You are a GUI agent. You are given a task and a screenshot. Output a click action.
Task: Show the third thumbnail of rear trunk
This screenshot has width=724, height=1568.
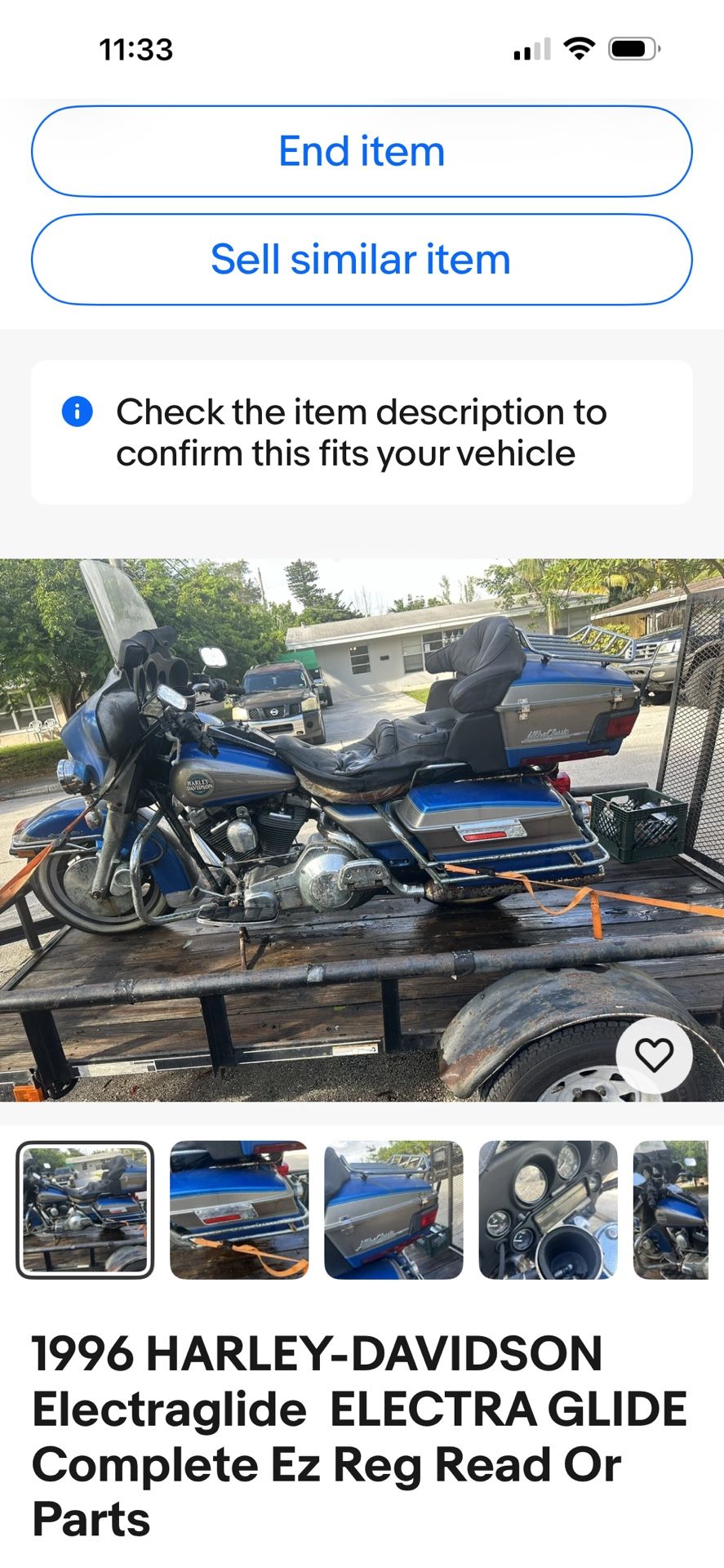393,1209
